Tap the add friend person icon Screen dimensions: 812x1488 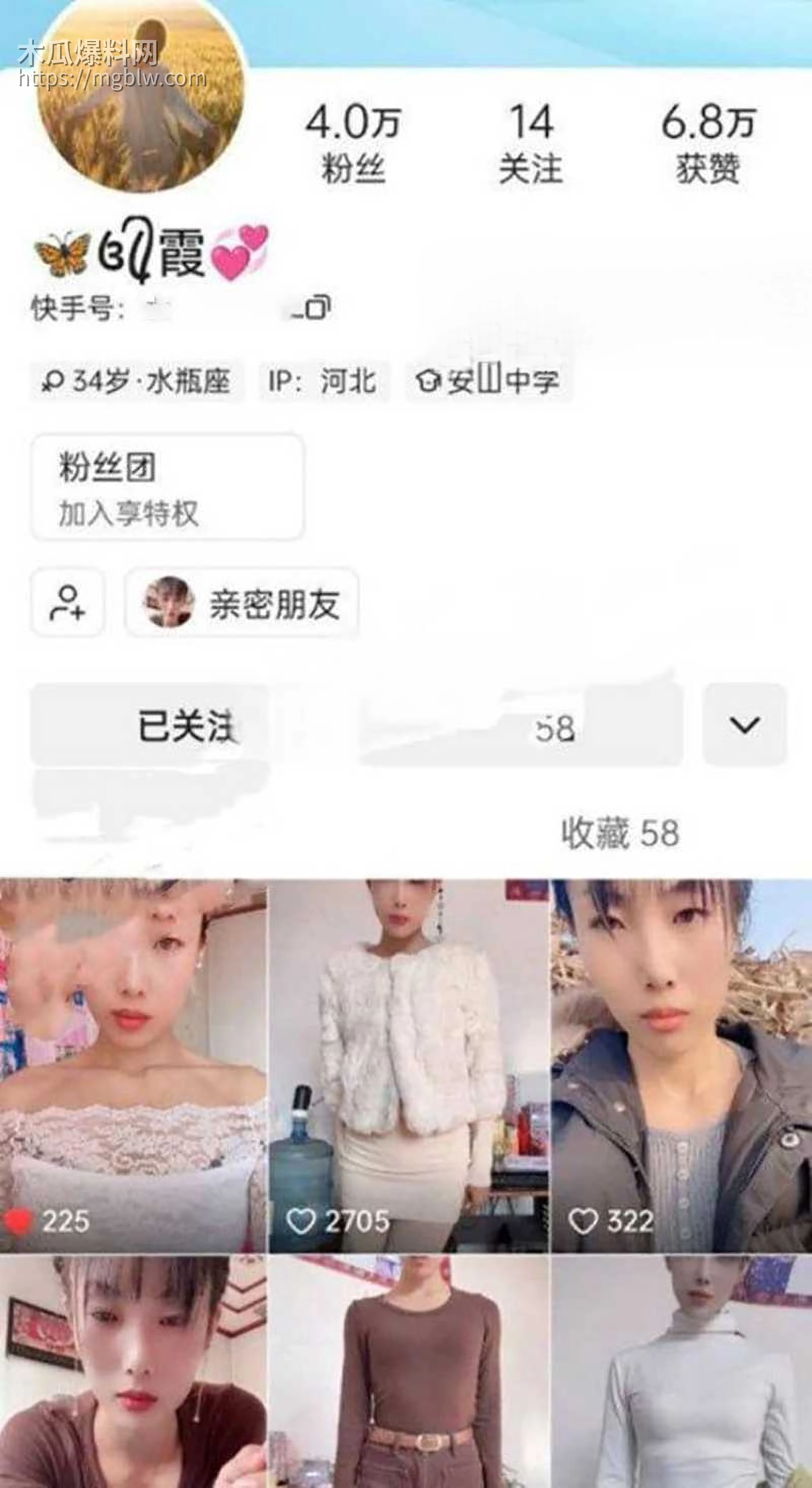click(x=68, y=605)
